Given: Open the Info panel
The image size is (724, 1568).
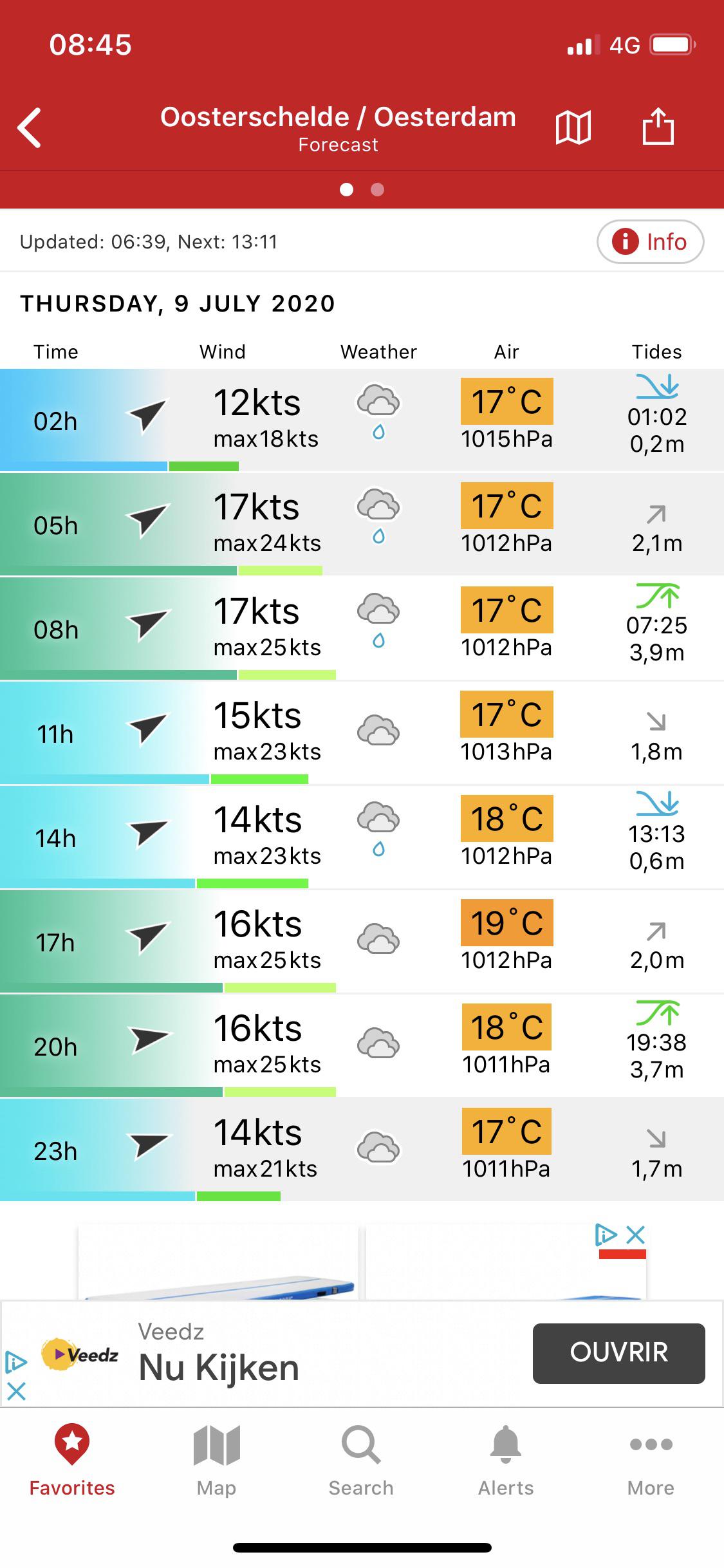Looking at the screenshot, I should pyautogui.click(x=649, y=242).
